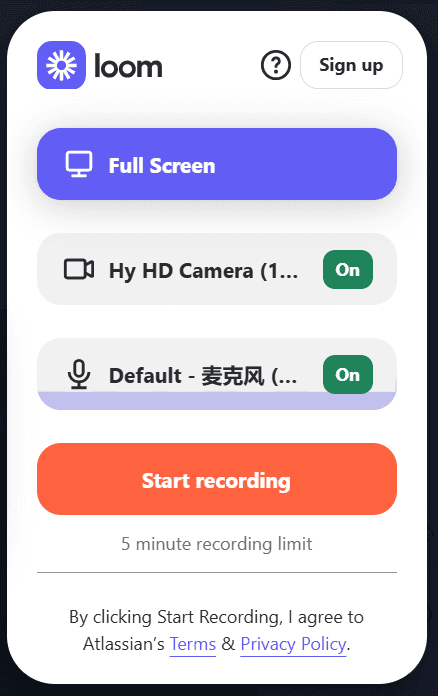This screenshot has height=696, width=438.
Task: Open the Privacy Policy link
Action: pos(293,644)
